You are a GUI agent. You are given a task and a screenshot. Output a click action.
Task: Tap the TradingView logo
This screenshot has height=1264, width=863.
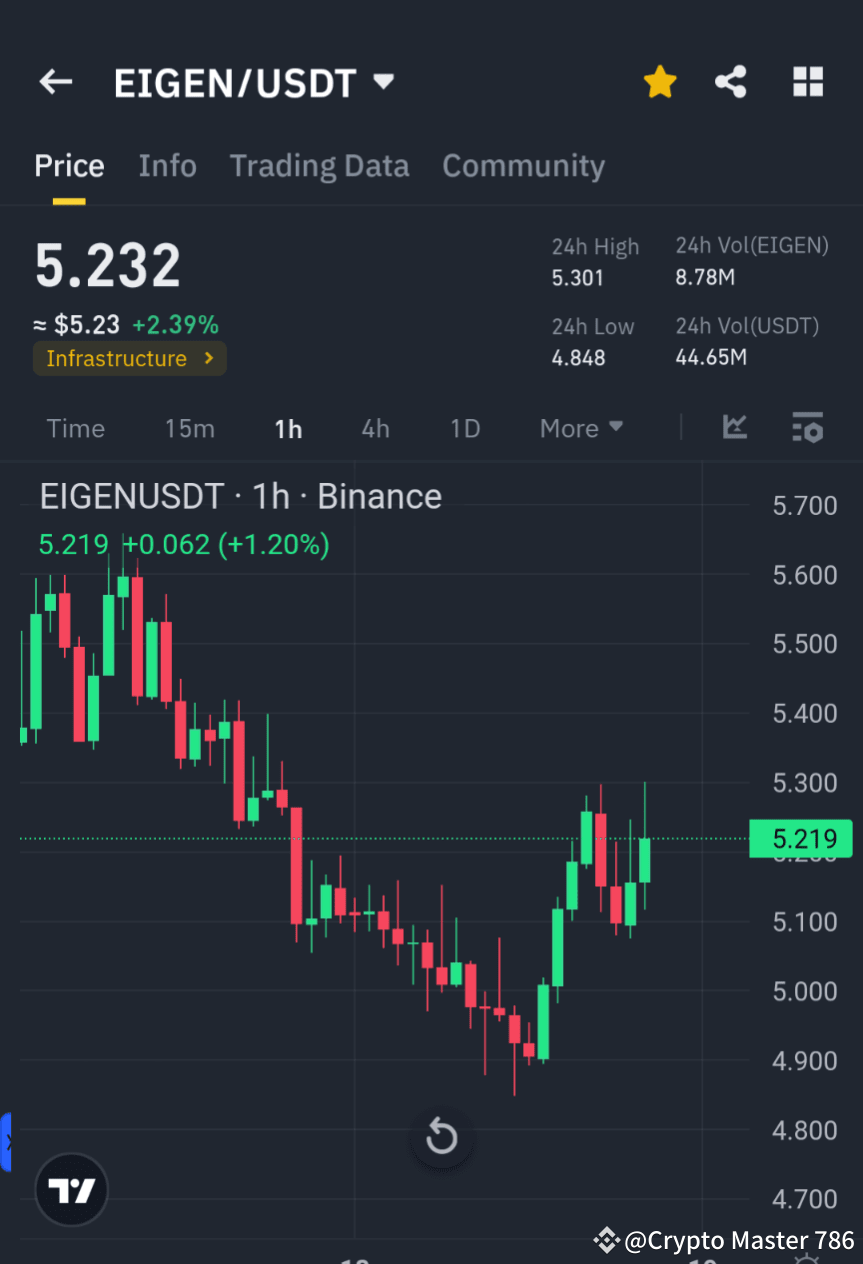(x=70, y=1190)
